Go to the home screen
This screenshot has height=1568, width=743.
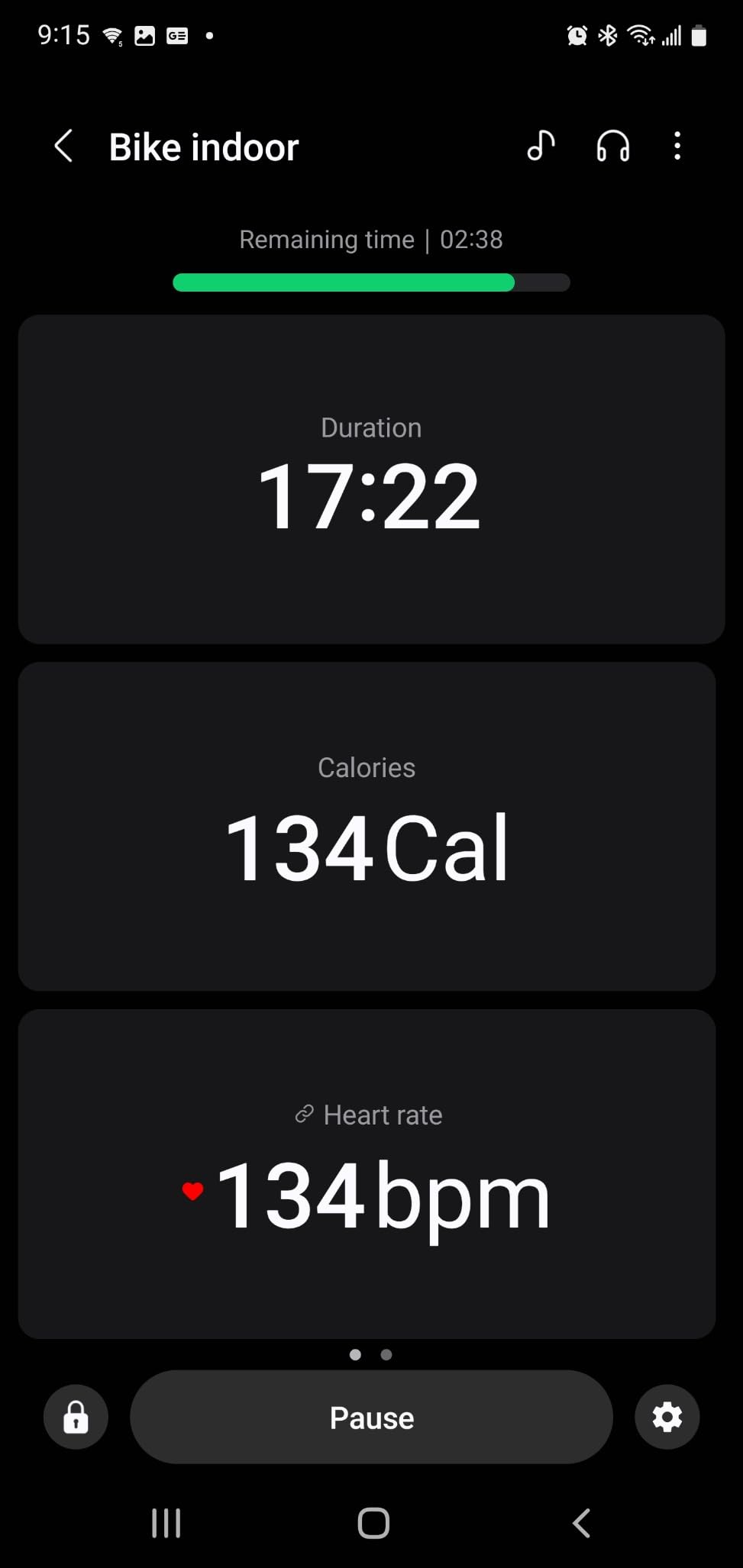point(373,1523)
